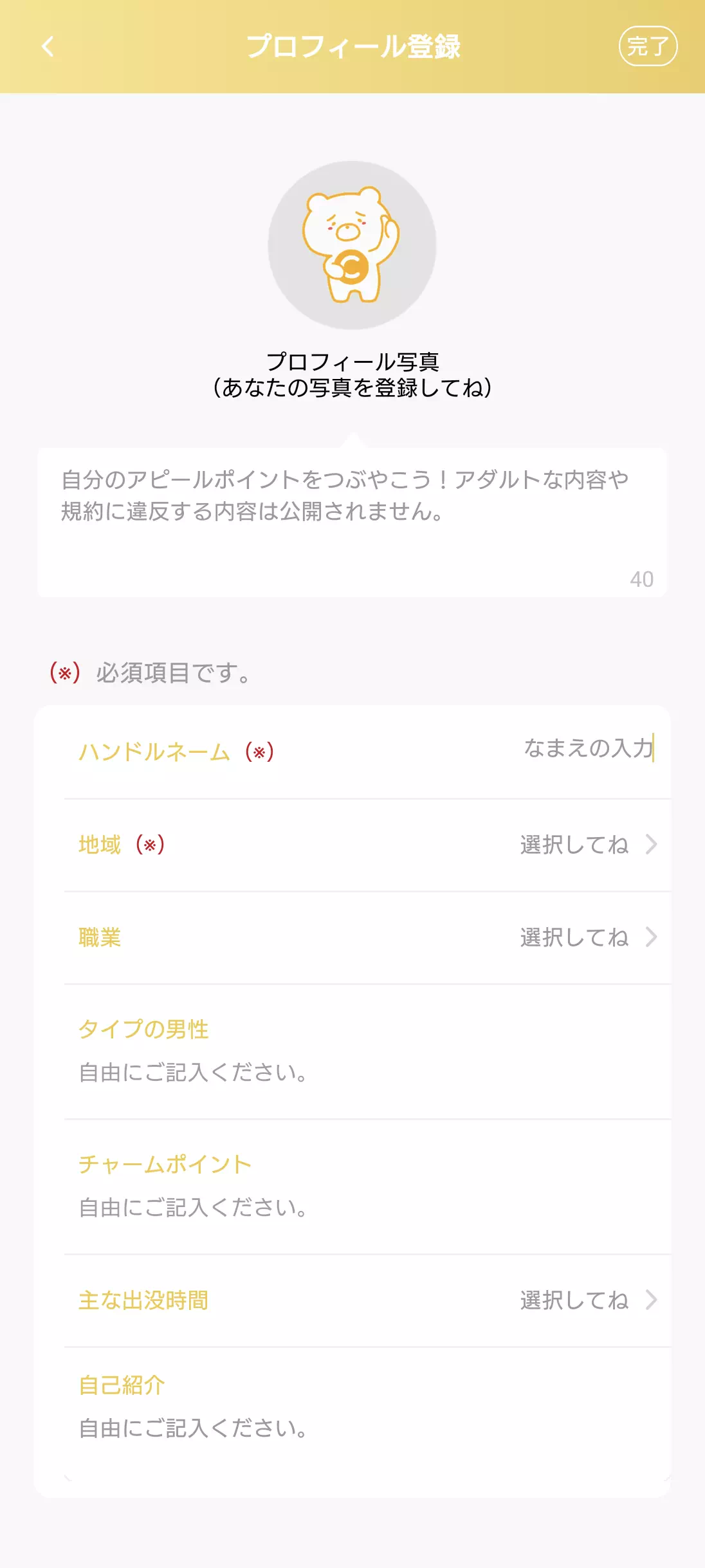Expand the 地域 row chevron
Viewport: 705px width, 1568px height.
tap(651, 844)
